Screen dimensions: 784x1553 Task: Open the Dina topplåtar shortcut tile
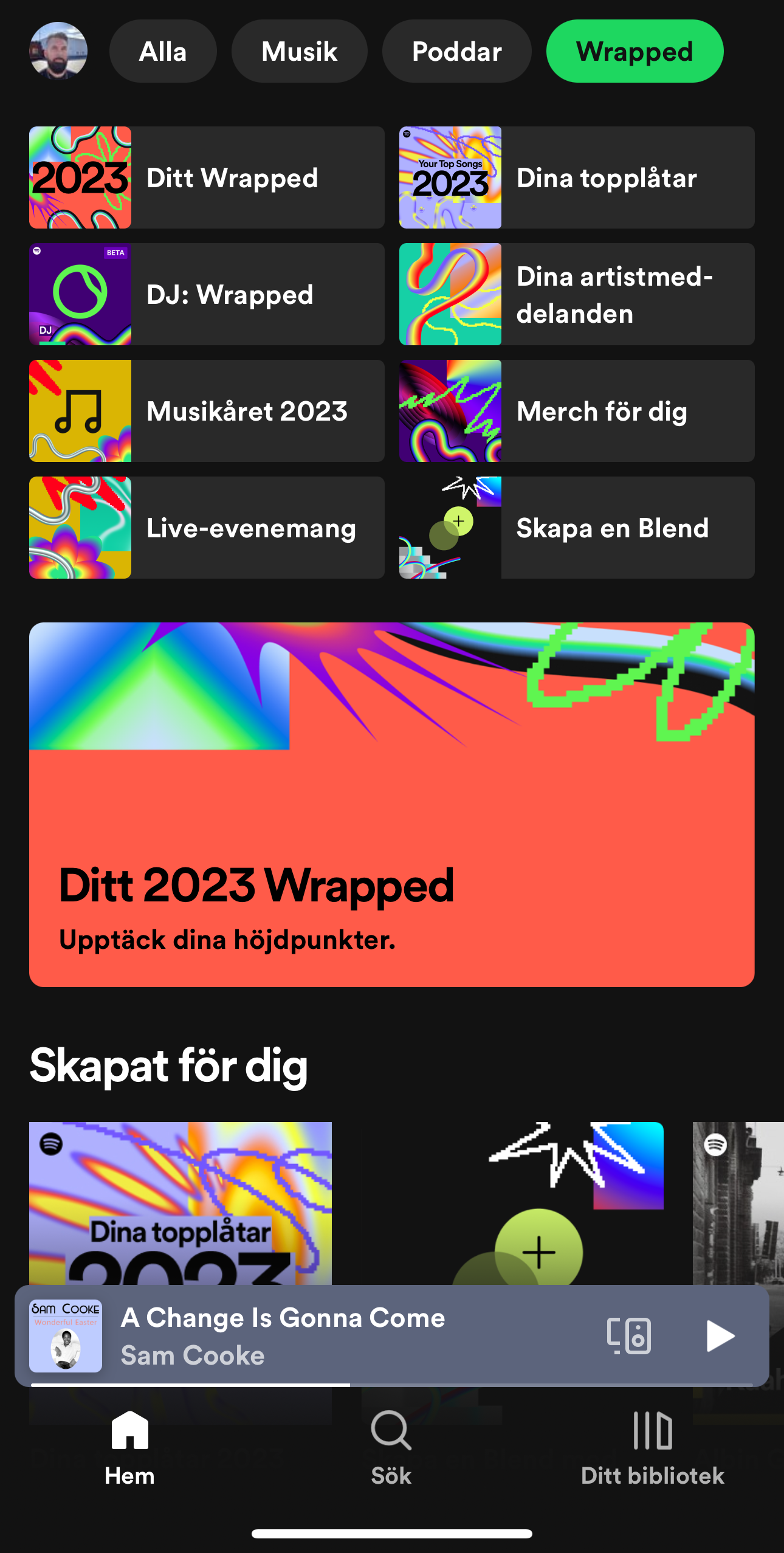576,177
